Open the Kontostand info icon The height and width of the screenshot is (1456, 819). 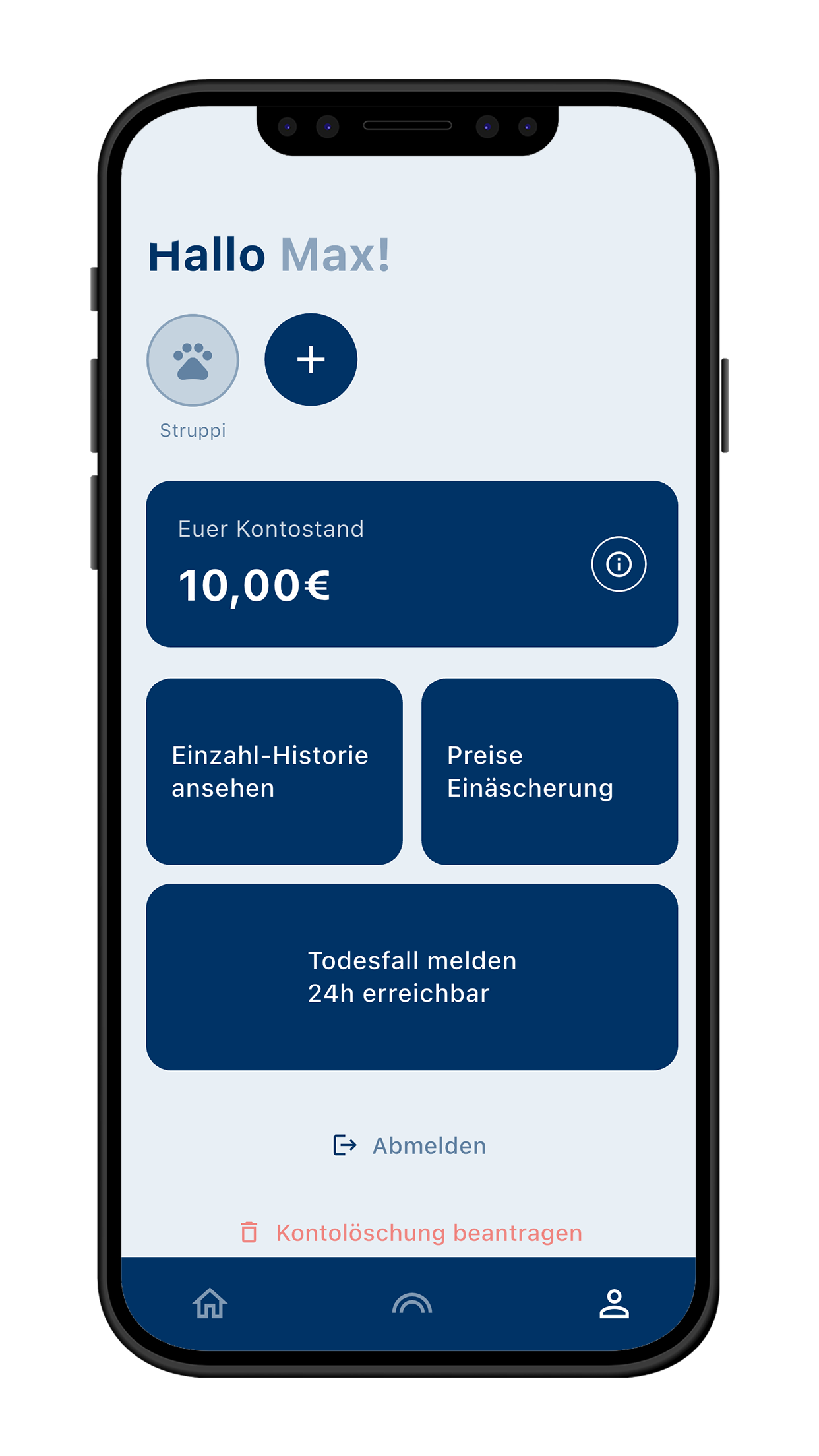click(618, 564)
